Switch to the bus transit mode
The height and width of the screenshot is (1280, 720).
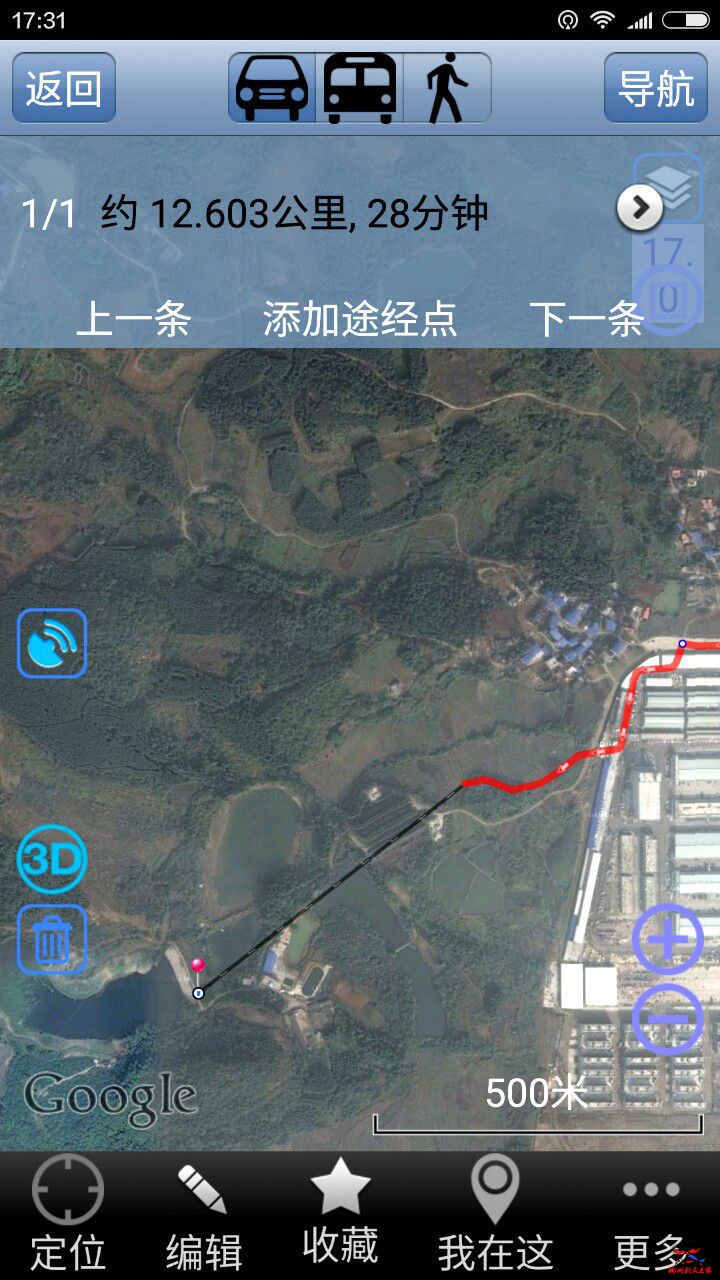(x=360, y=88)
